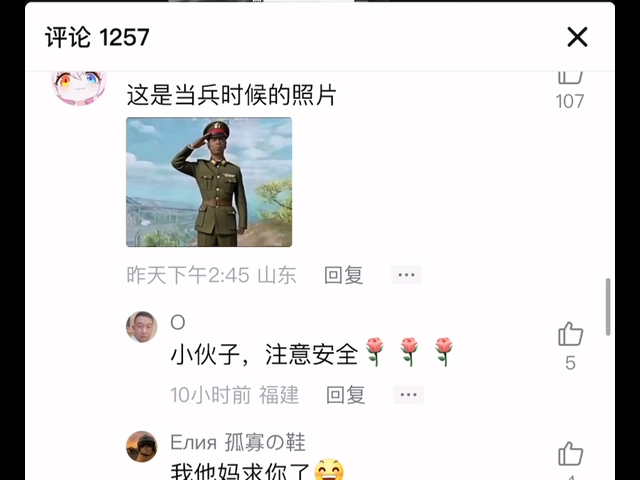The width and height of the screenshot is (640, 480).
Task: Open more options for the Shandong comment
Action: coord(406,275)
